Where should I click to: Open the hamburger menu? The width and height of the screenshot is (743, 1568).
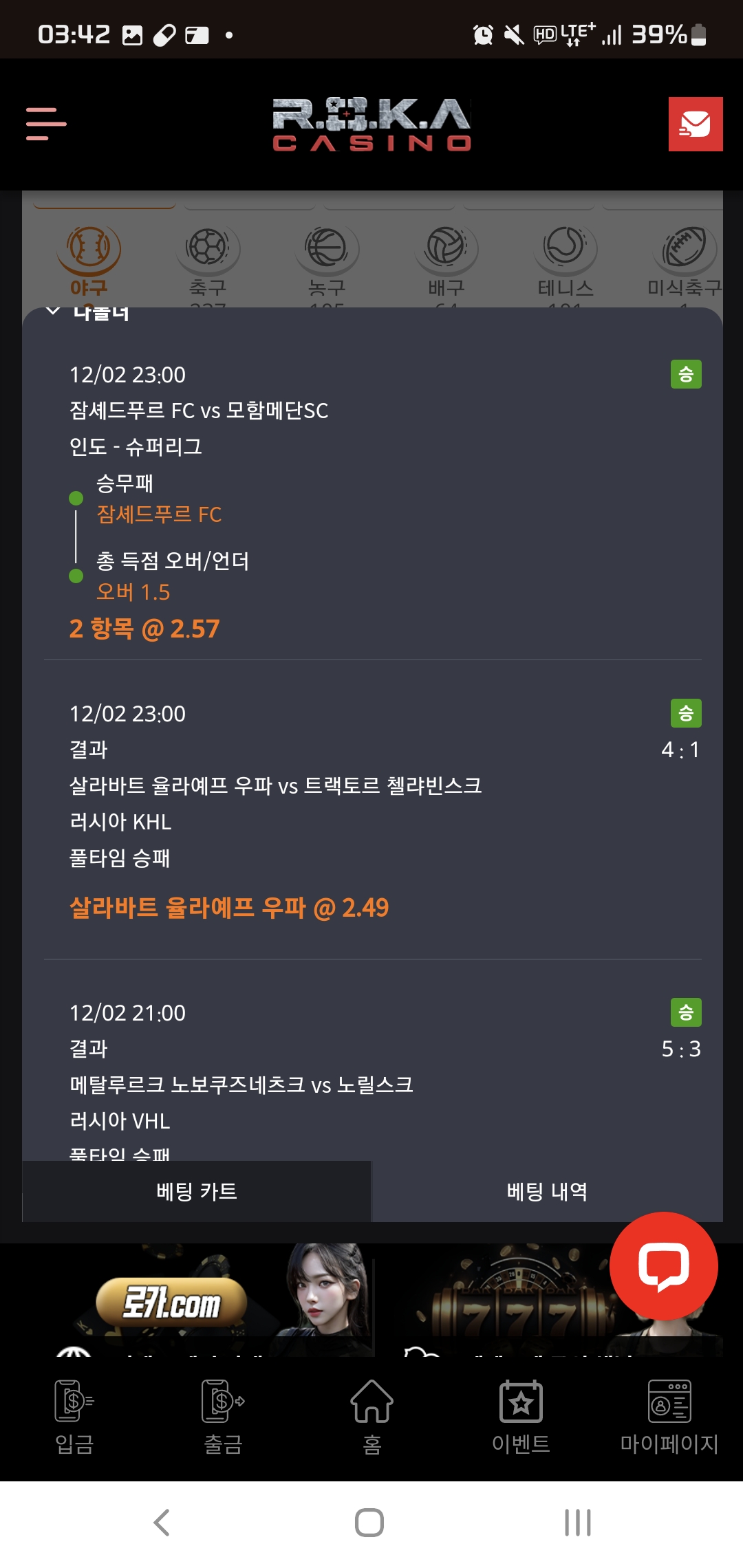(46, 124)
